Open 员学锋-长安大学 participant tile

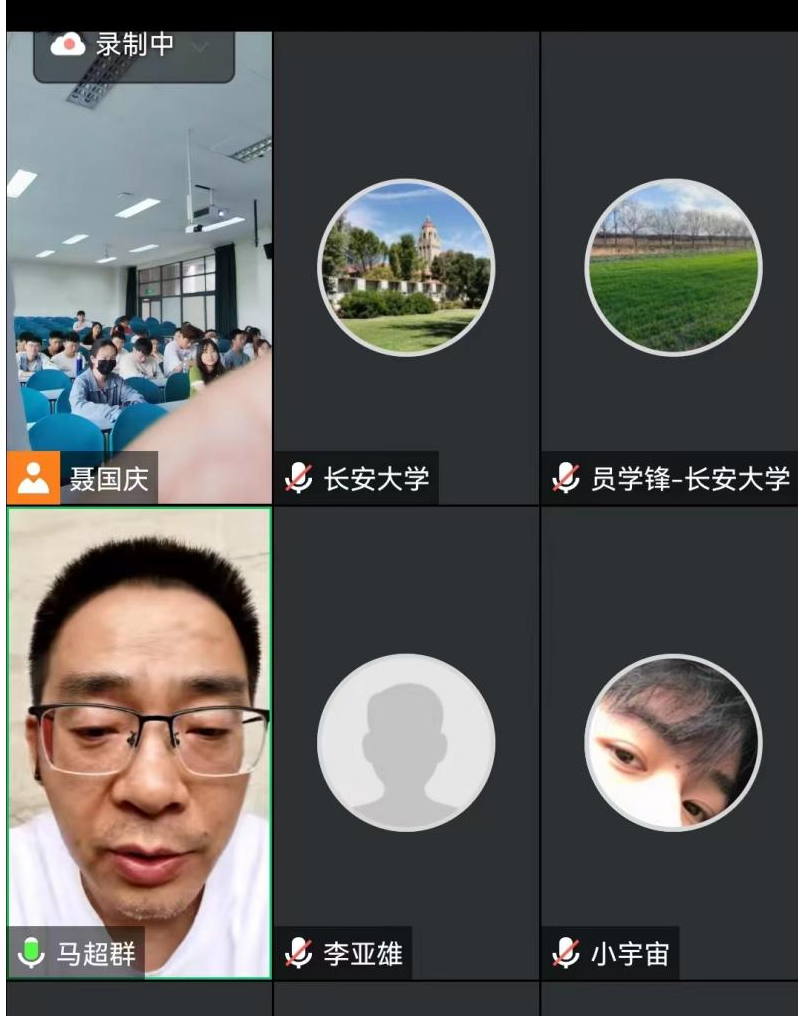(672, 267)
